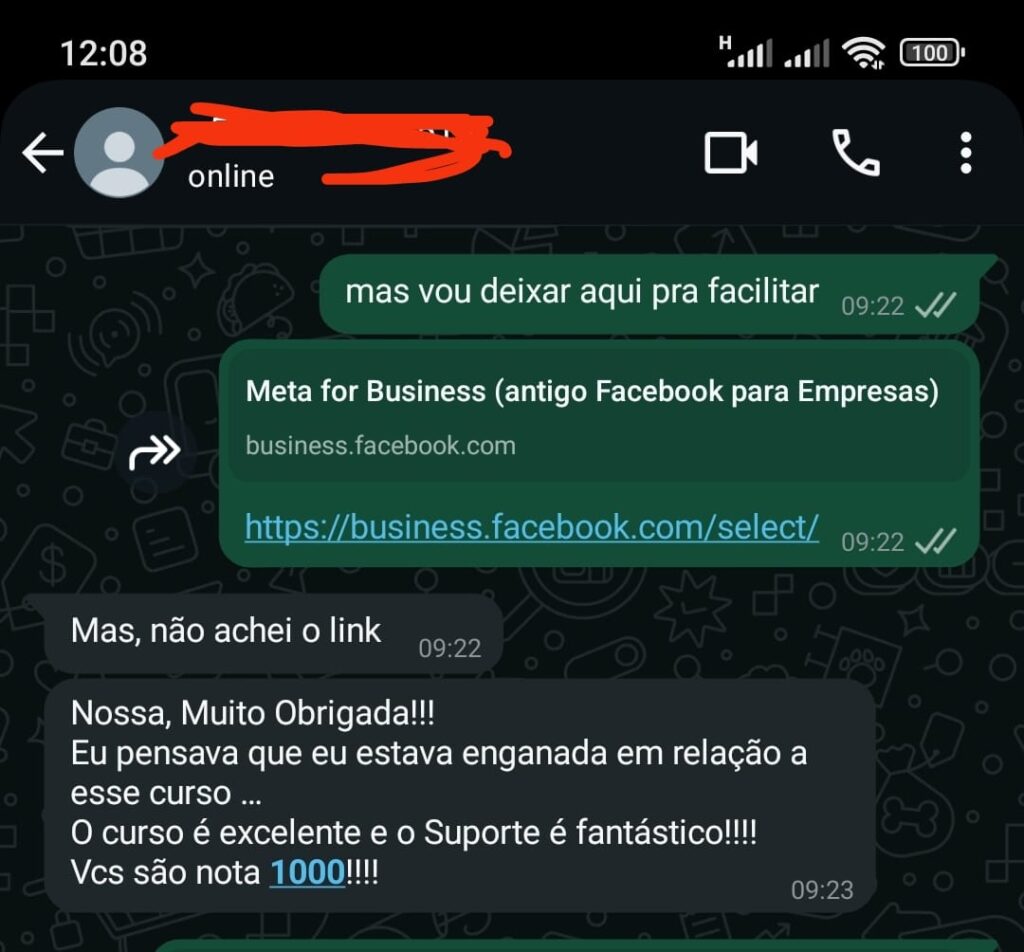Tap the highlighted 1000 number link
Viewport: 1024px width, 952px height.
click(x=307, y=872)
